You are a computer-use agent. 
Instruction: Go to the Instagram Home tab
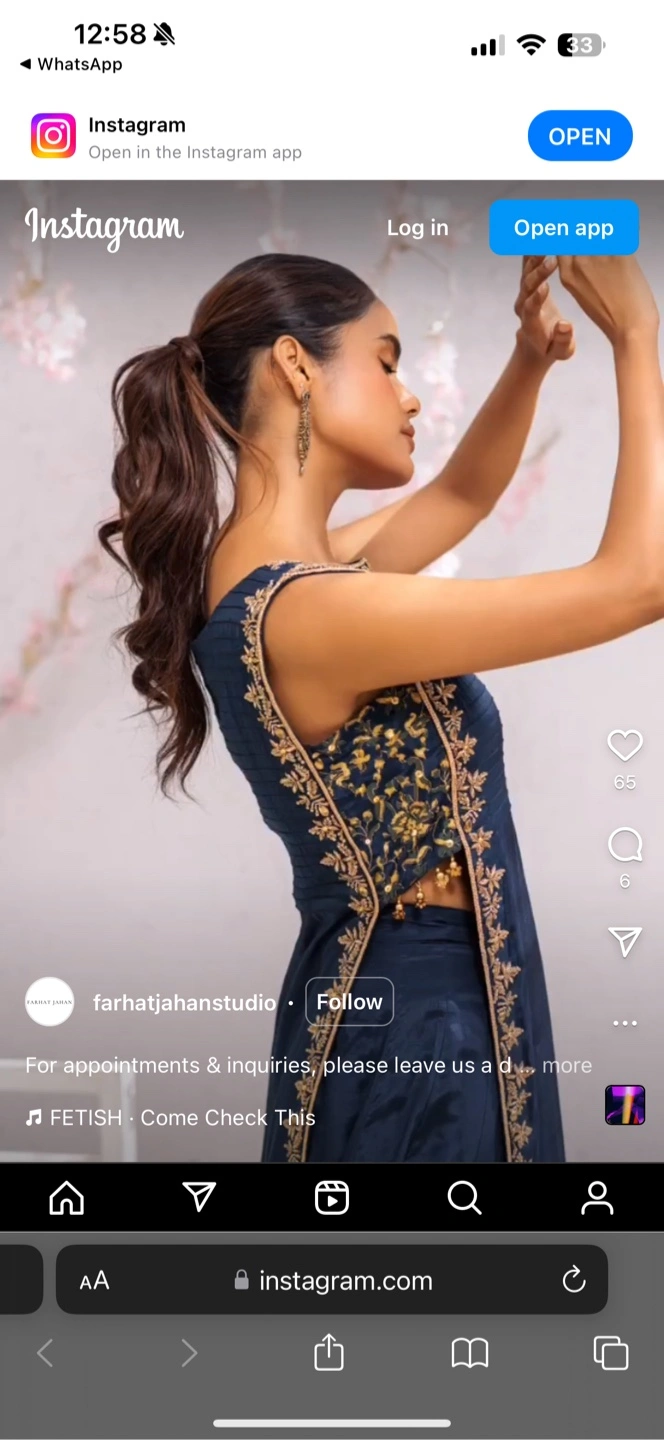coord(67,1197)
